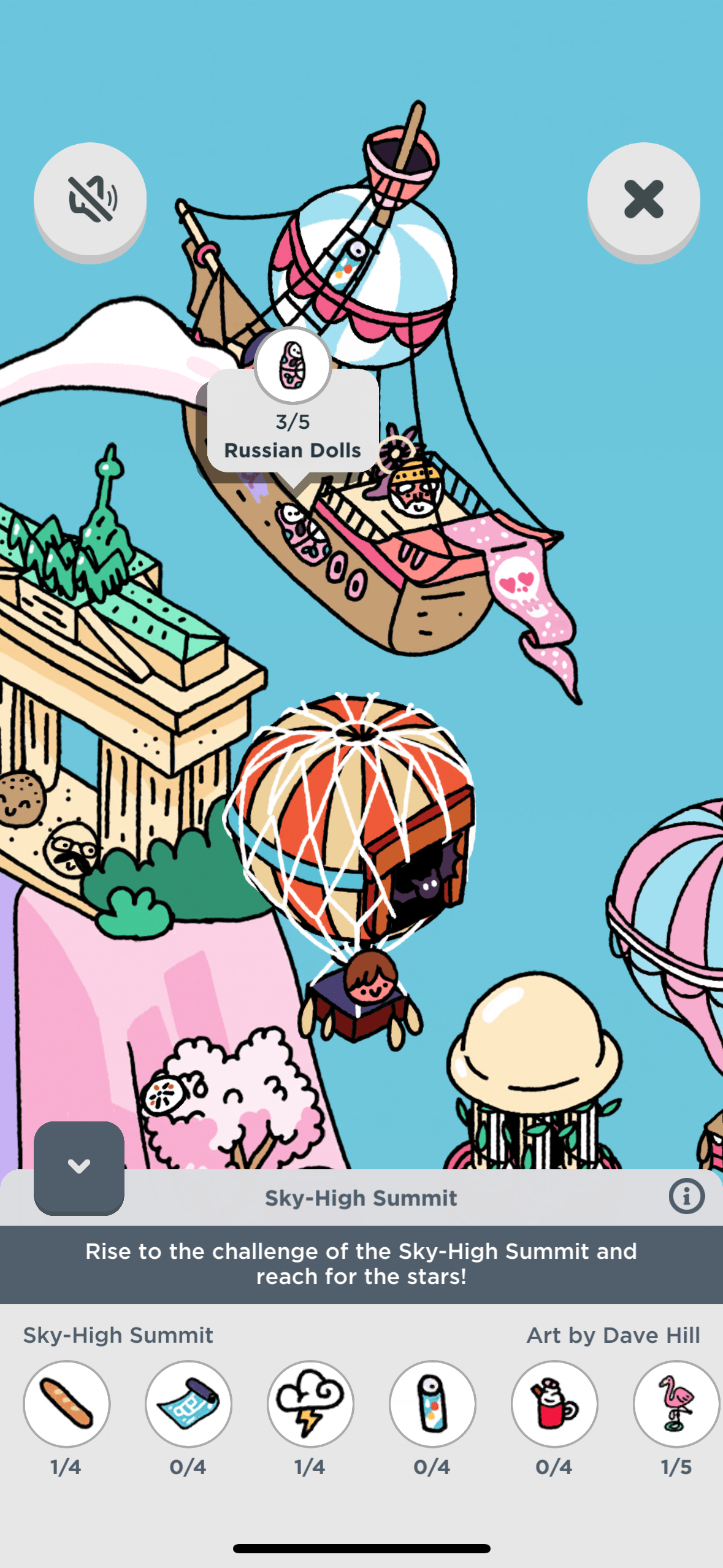Select the storm cloud lightning item
The height and width of the screenshot is (1568, 723).
(x=310, y=1404)
